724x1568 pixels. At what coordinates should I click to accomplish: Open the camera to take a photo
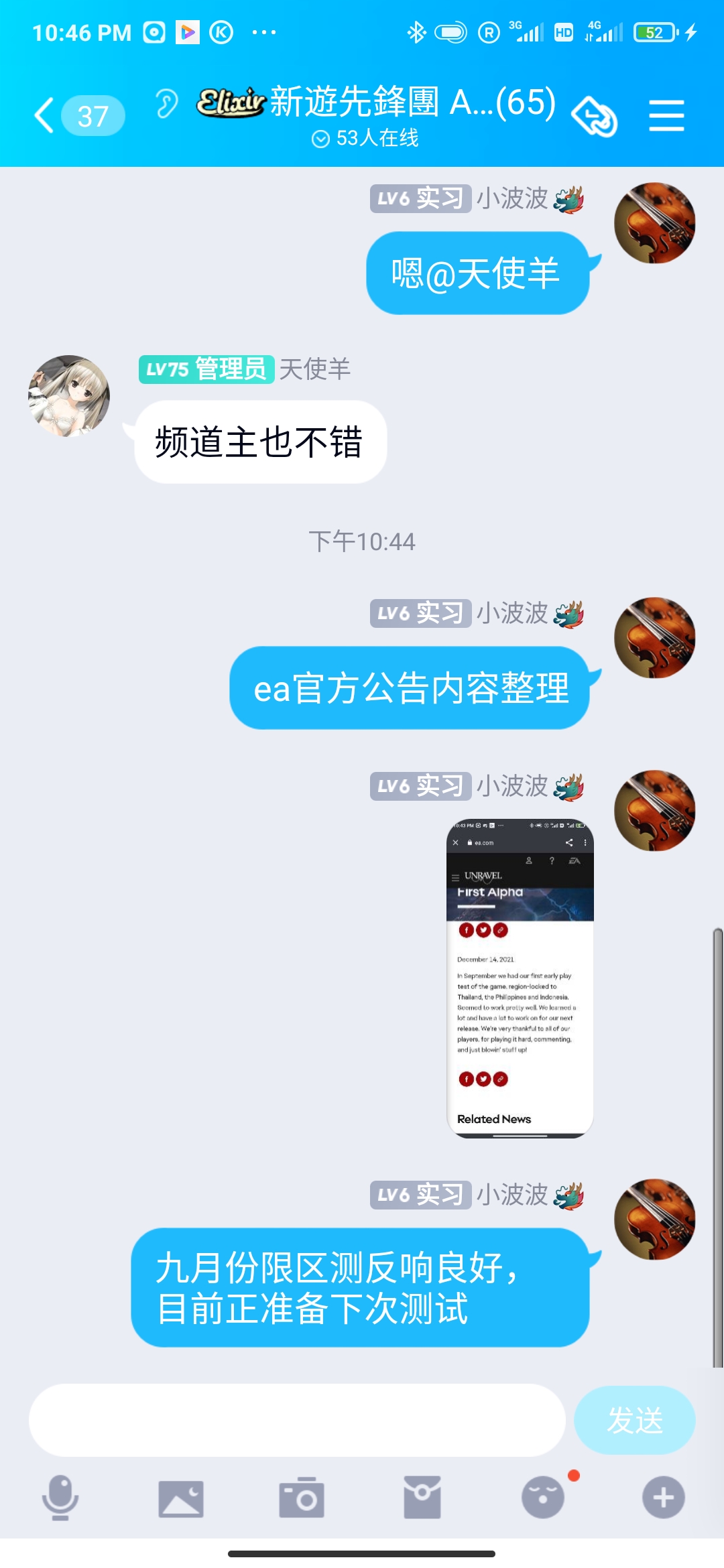(x=302, y=1497)
